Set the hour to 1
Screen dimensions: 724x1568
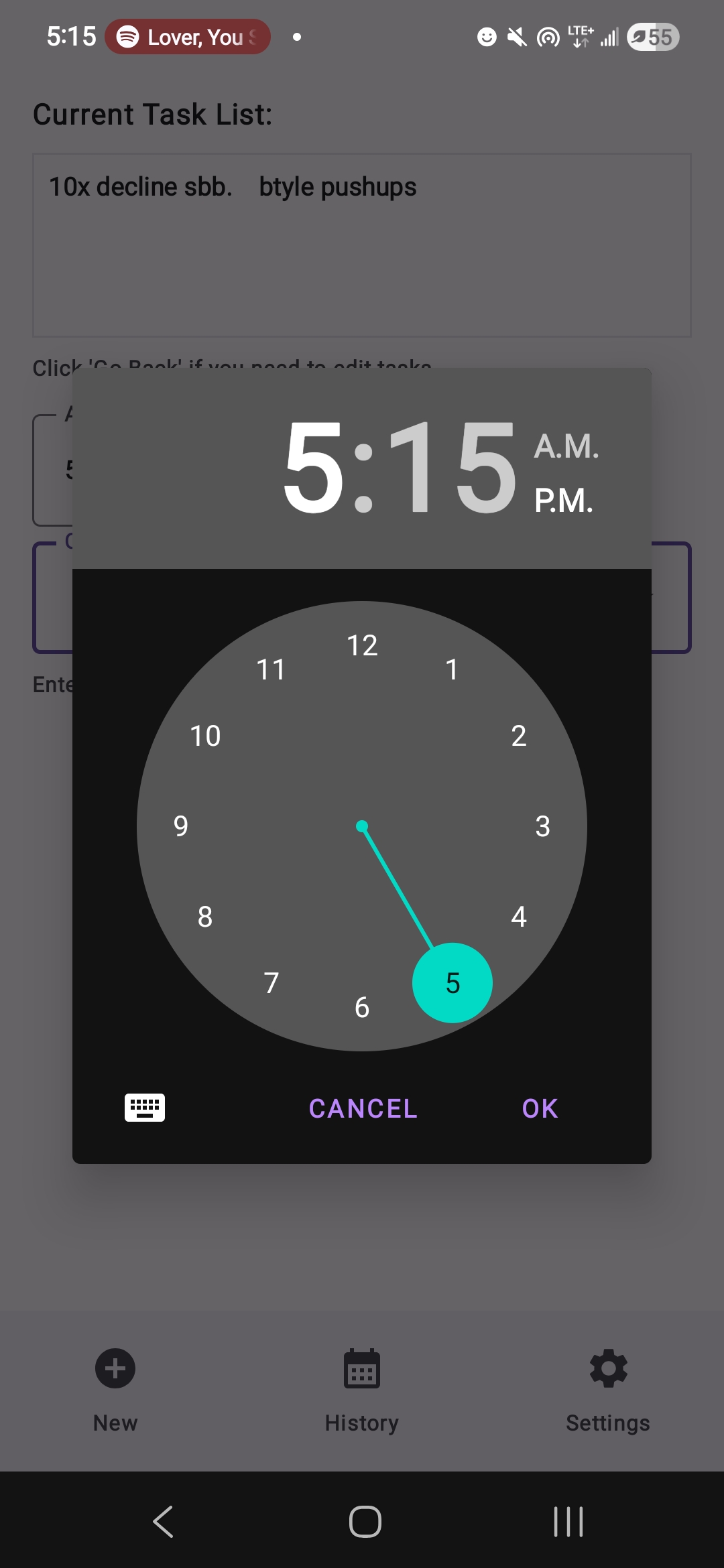[452, 669]
